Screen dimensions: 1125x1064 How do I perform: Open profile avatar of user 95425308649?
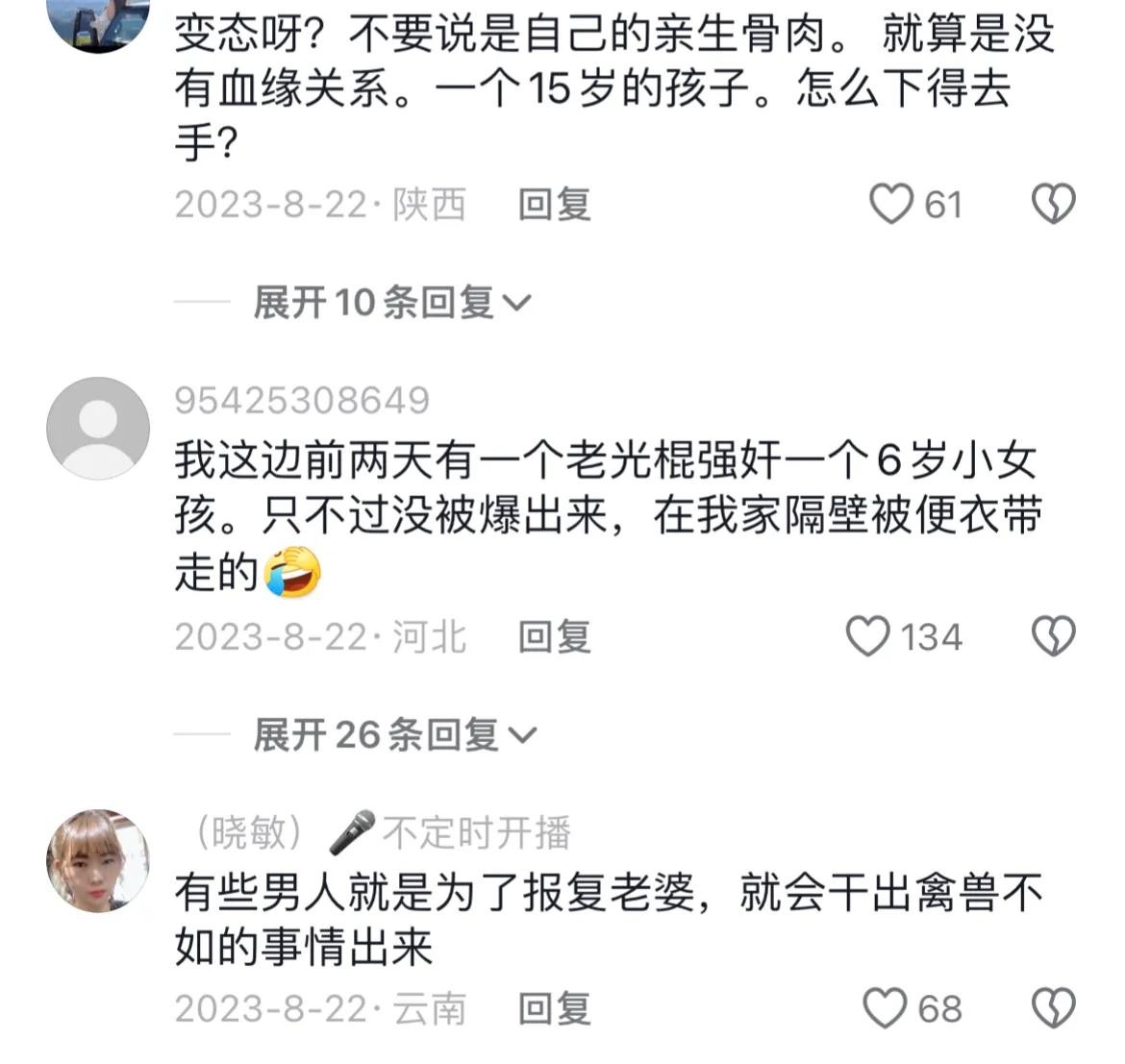(x=98, y=429)
